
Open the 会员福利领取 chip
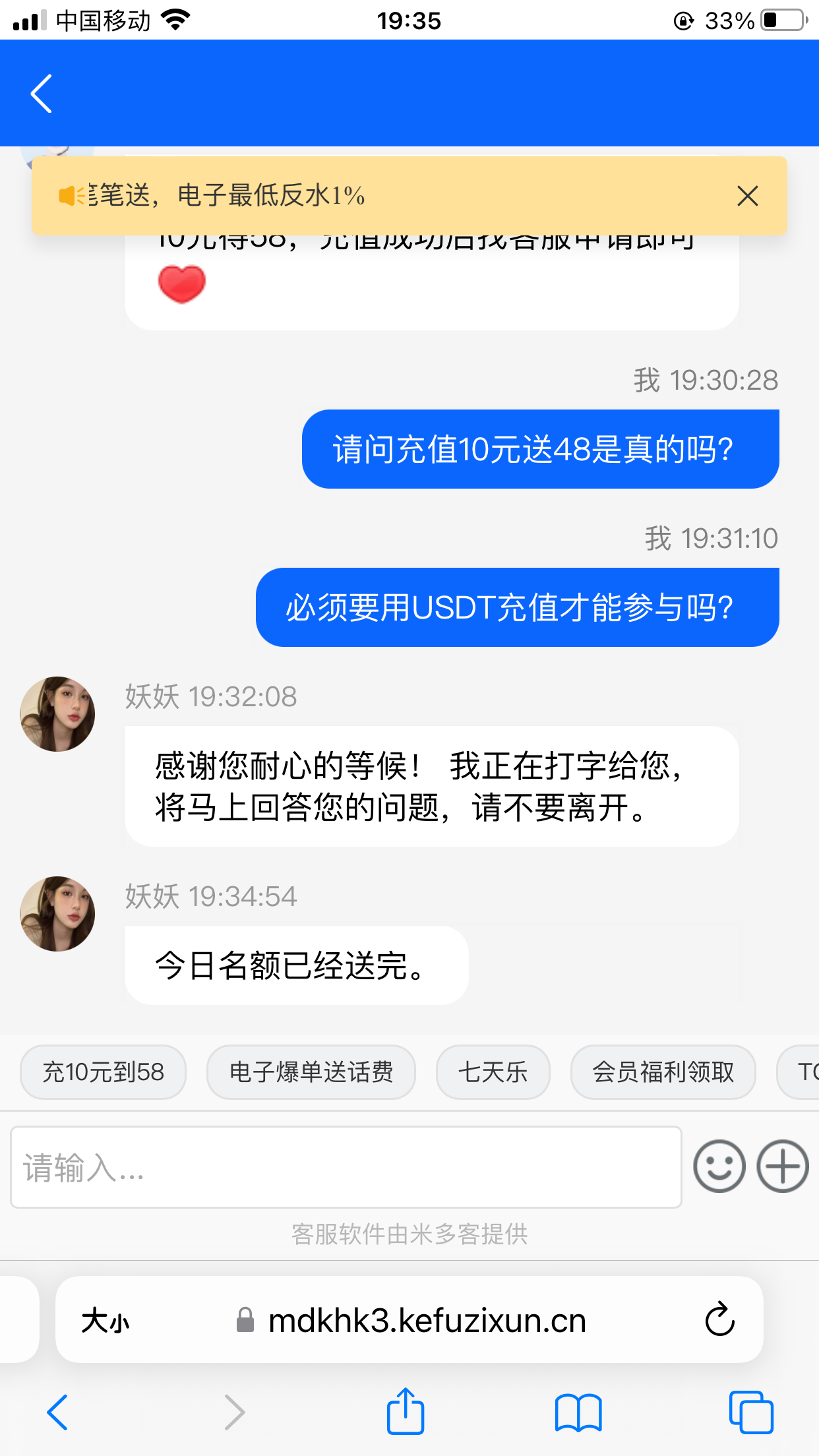click(x=663, y=1072)
